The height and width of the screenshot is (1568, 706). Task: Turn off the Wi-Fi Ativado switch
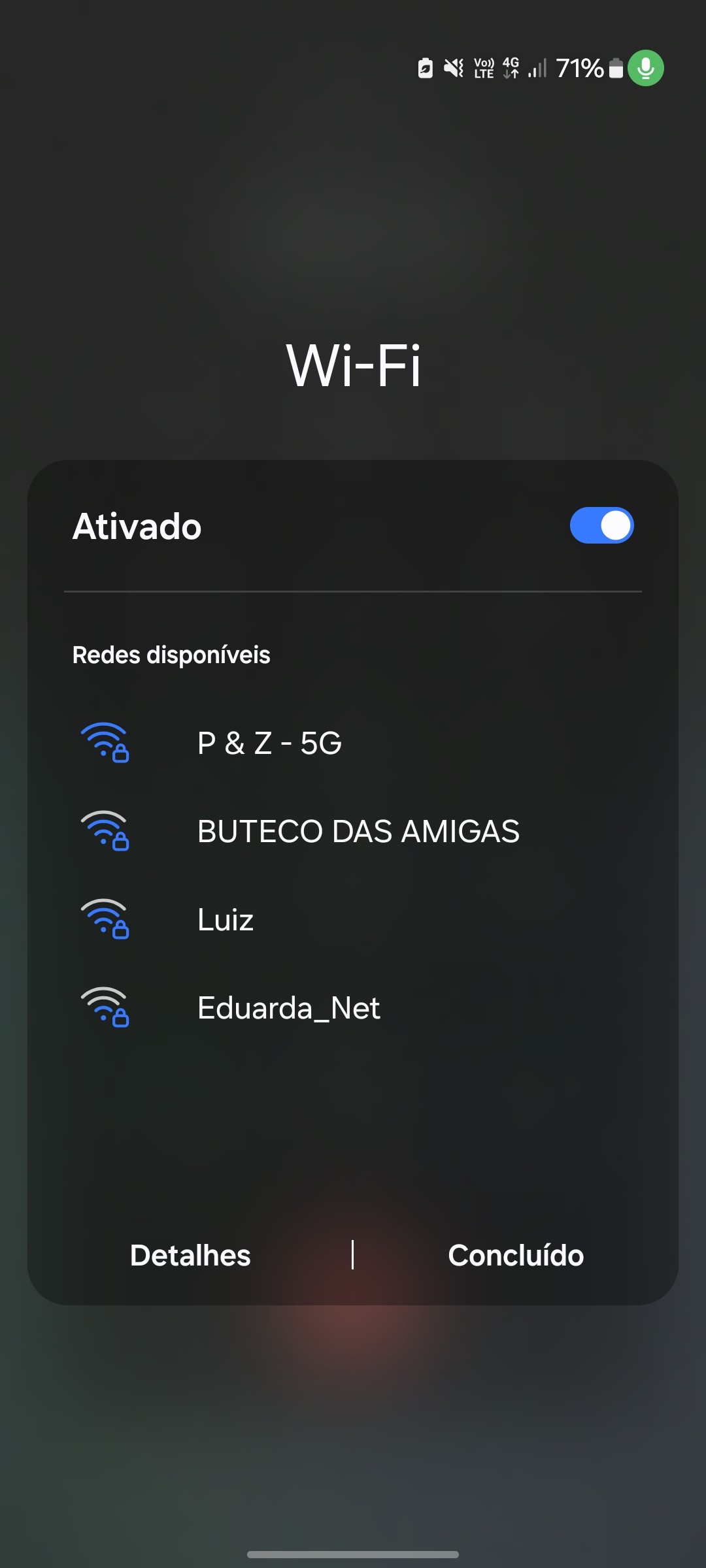click(601, 525)
